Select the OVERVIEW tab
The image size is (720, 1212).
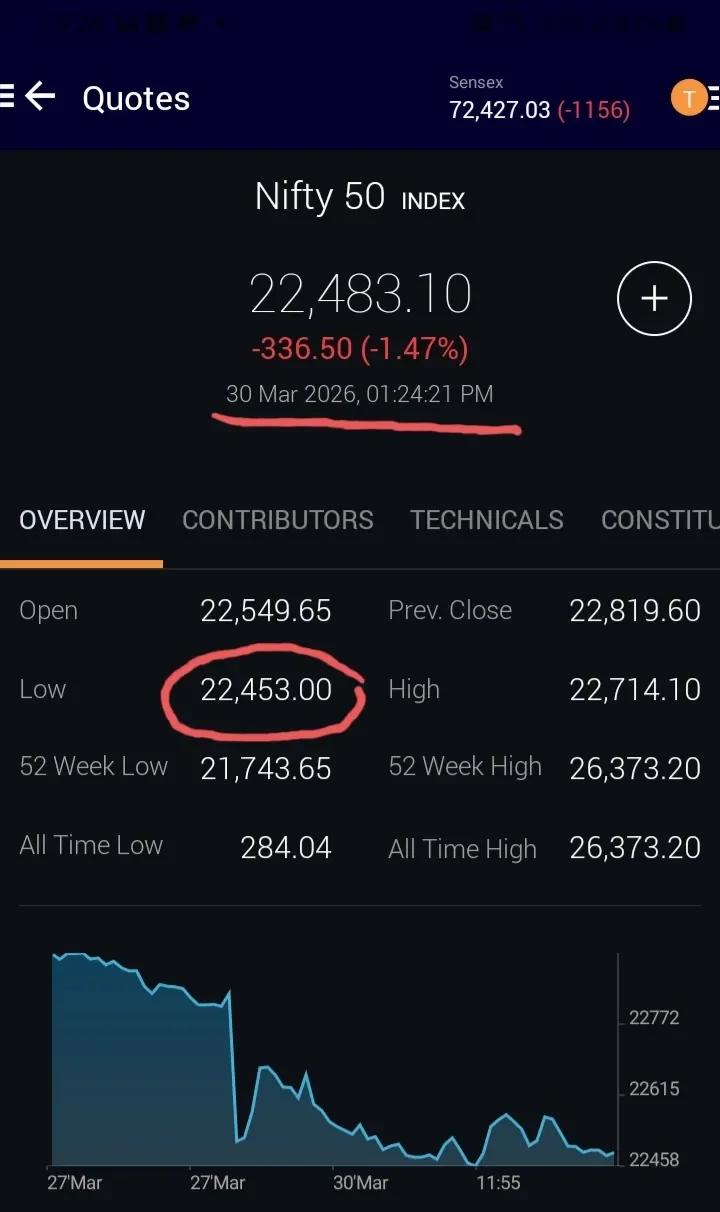(x=81, y=520)
